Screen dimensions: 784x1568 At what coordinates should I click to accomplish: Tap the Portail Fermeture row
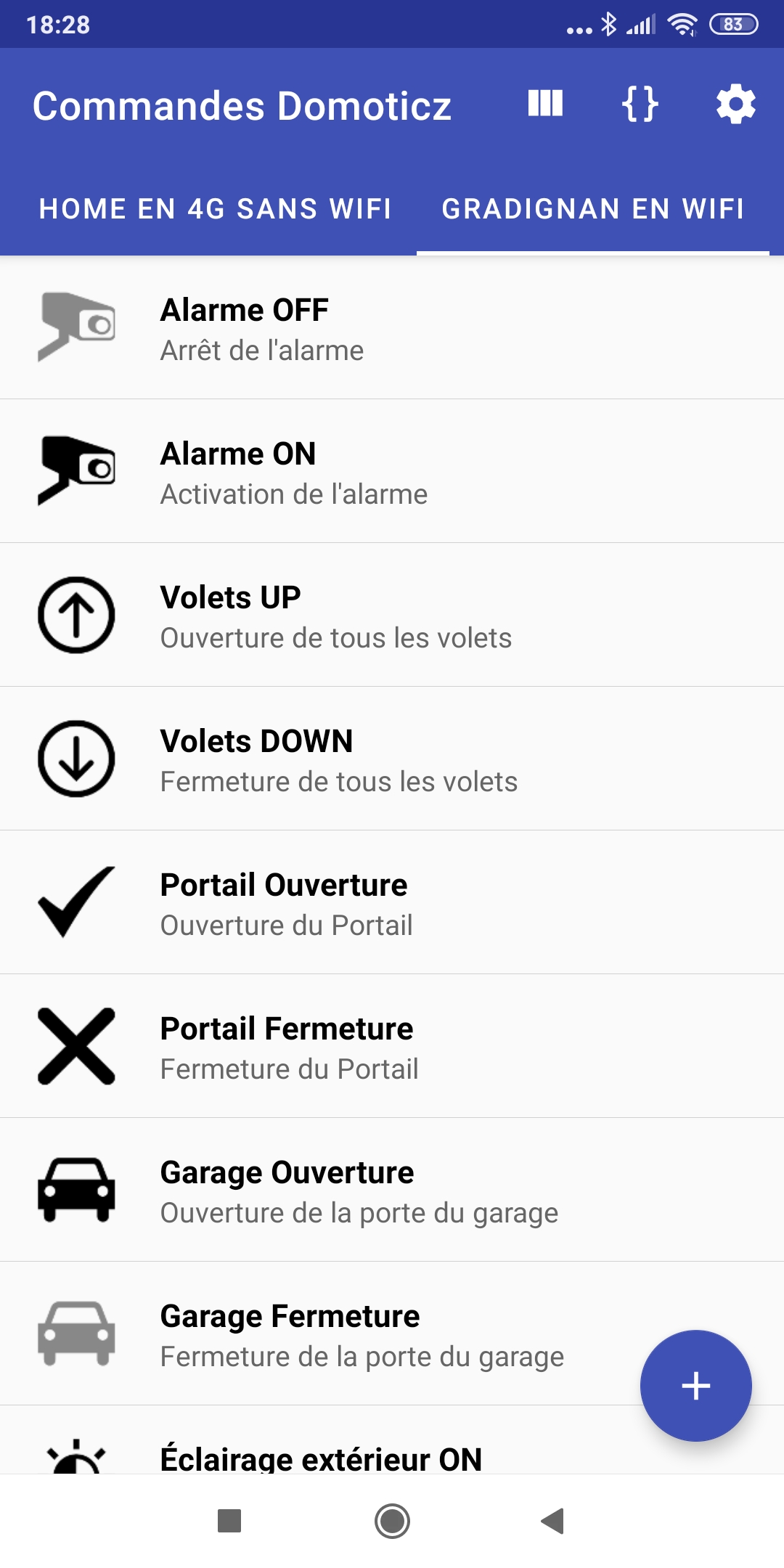tap(392, 1047)
